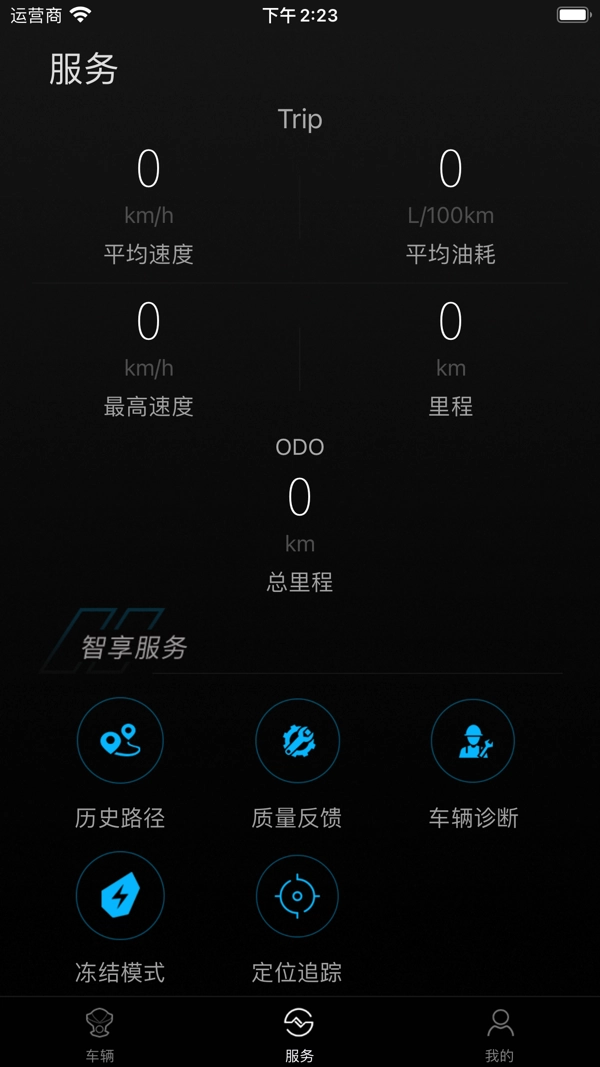This screenshot has width=600, height=1067.
Task: Open 定位追踪 location tracking
Action: coord(297,895)
